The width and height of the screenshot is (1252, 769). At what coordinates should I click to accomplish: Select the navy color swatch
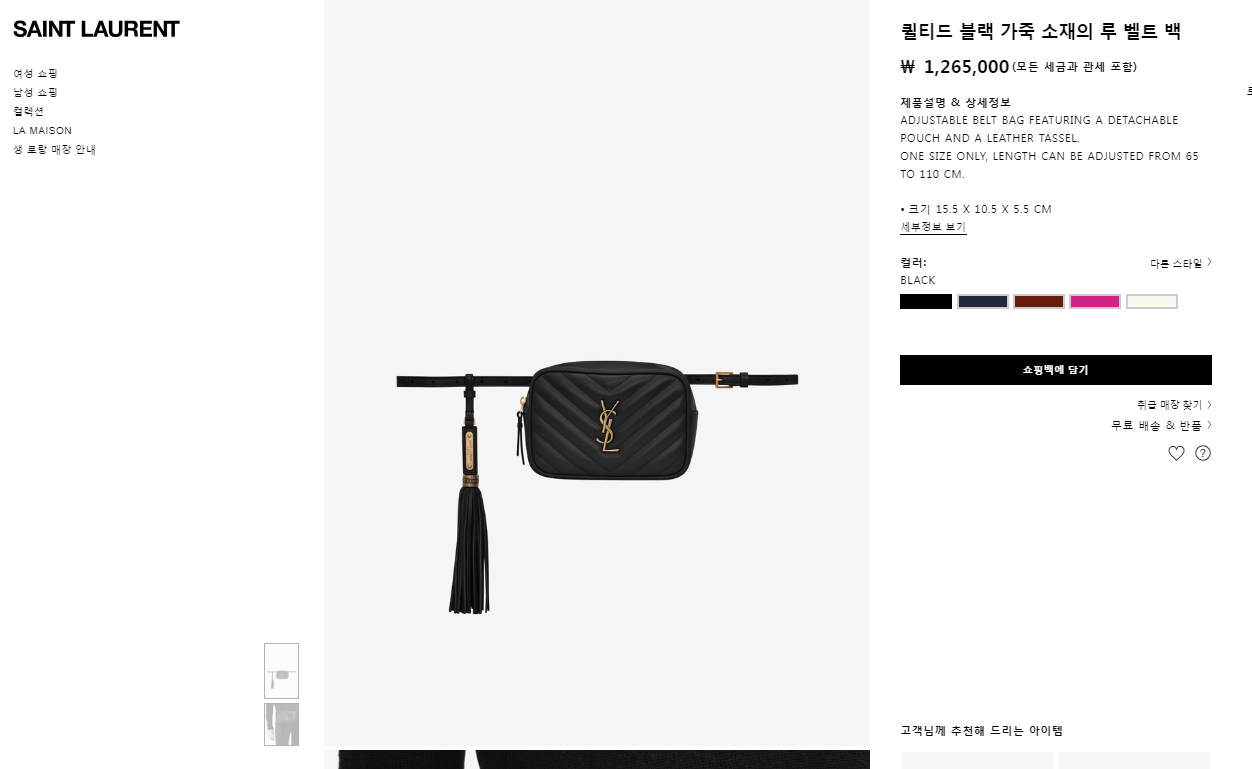(982, 301)
